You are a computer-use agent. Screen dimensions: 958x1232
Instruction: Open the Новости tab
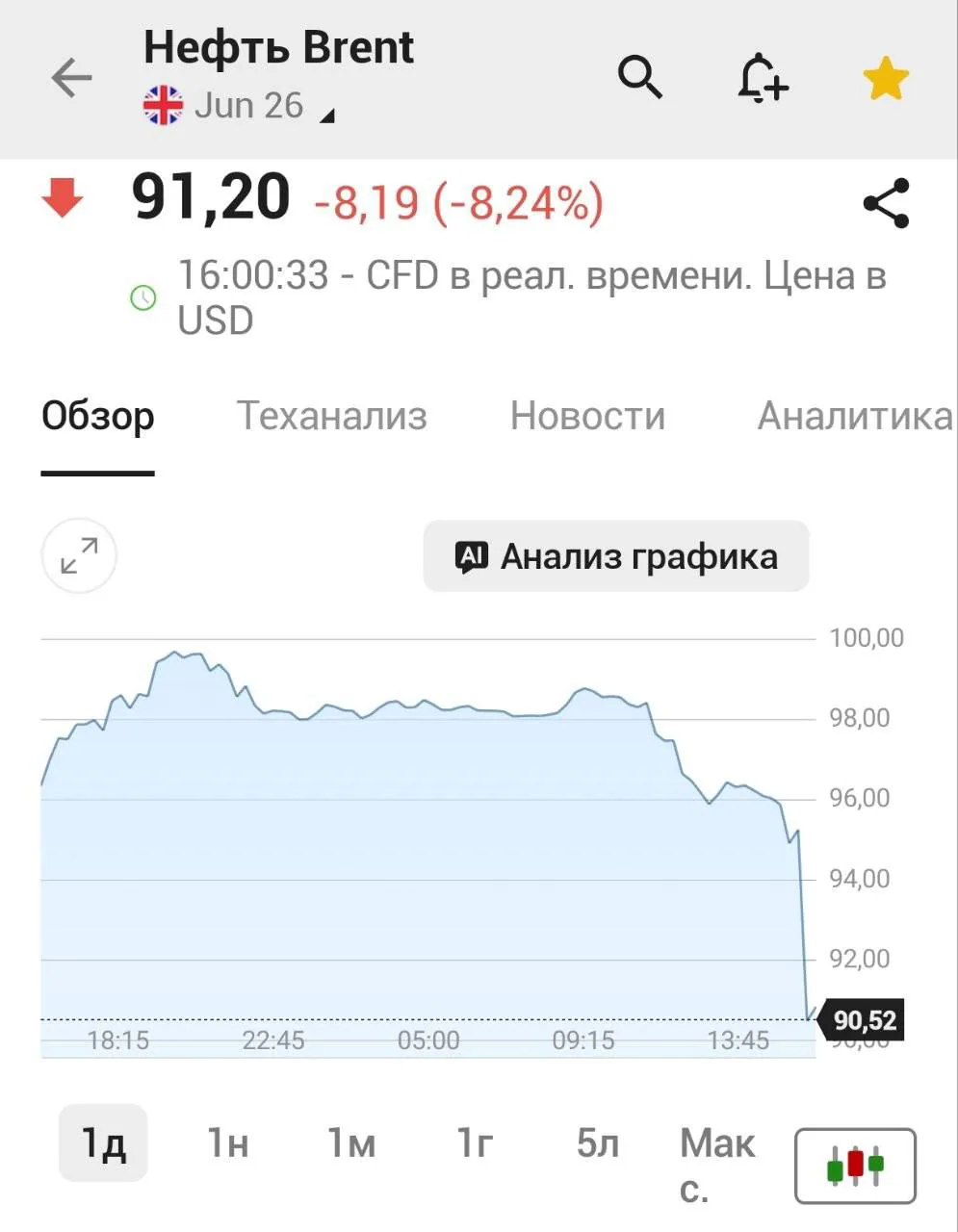587,416
